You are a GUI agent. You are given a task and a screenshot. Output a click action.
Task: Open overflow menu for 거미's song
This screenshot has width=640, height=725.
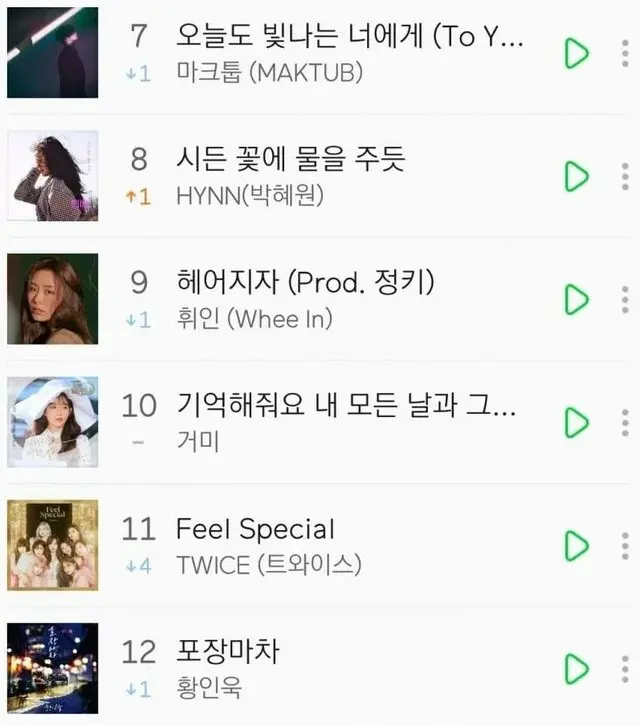624,422
